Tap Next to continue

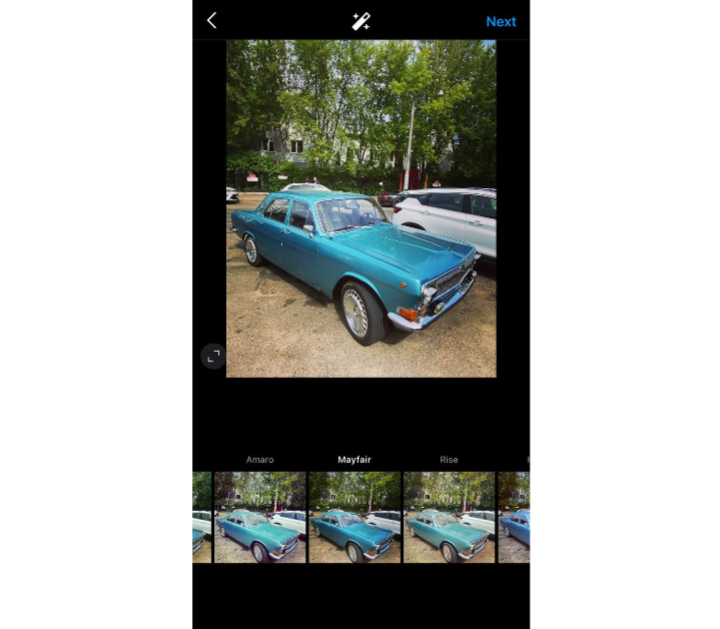[x=501, y=21]
